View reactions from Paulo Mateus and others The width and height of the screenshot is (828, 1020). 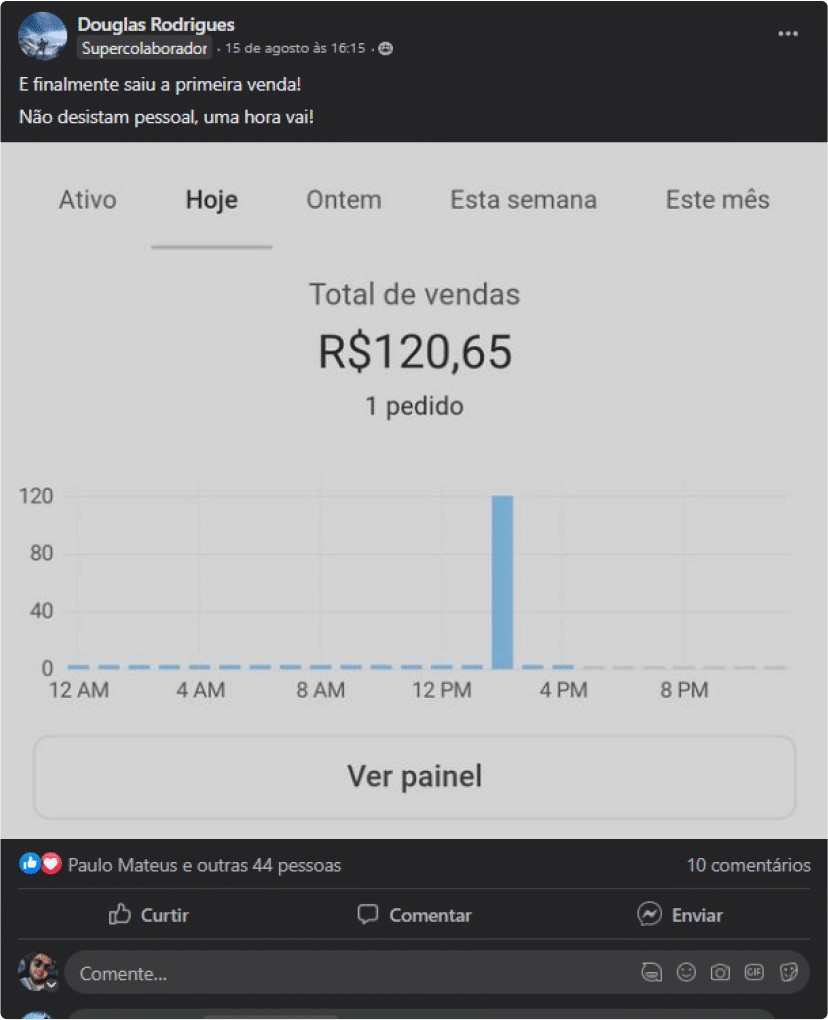click(204, 865)
